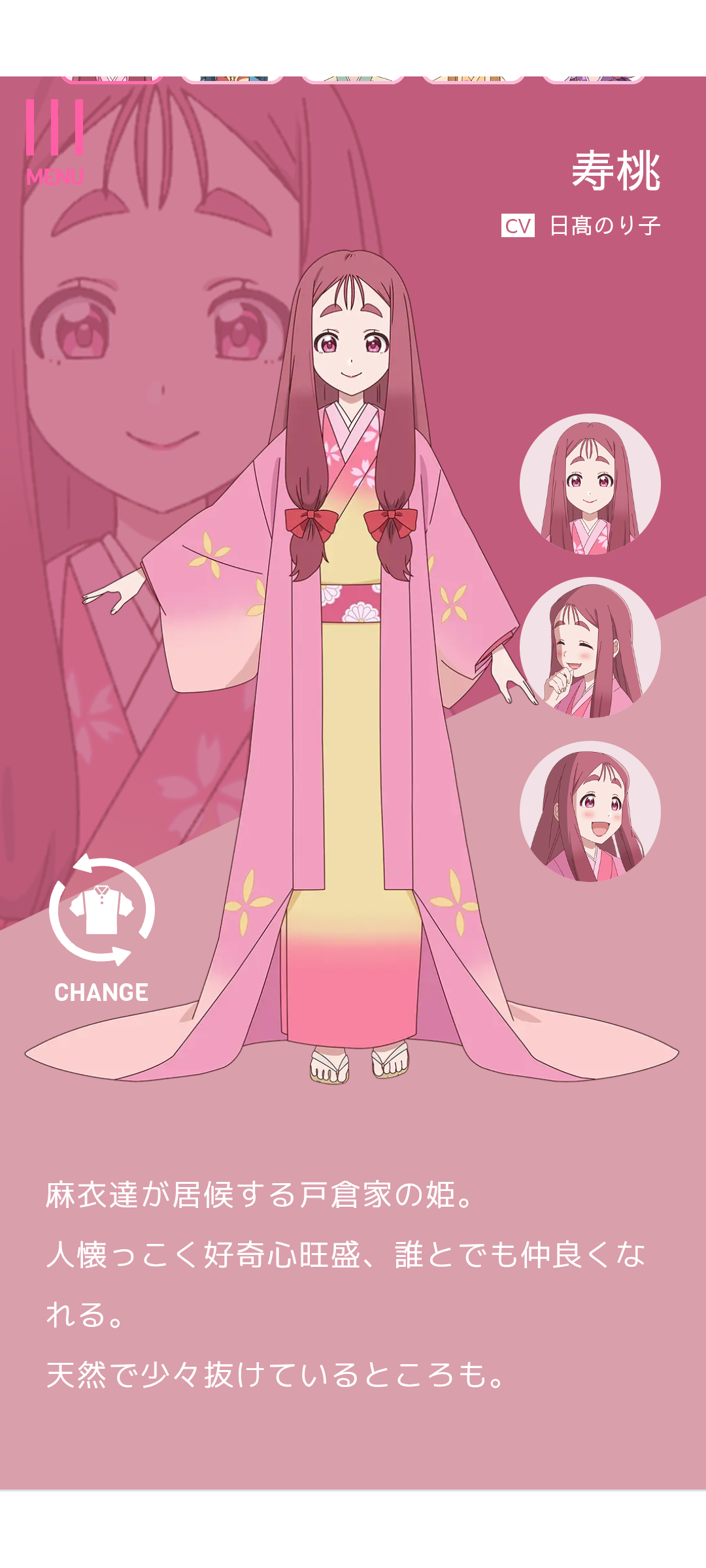Viewport: 706px width, 1568px height.
Task: Open the MENU drawer button
Action: pyautogui.click(x=55, y=142)
